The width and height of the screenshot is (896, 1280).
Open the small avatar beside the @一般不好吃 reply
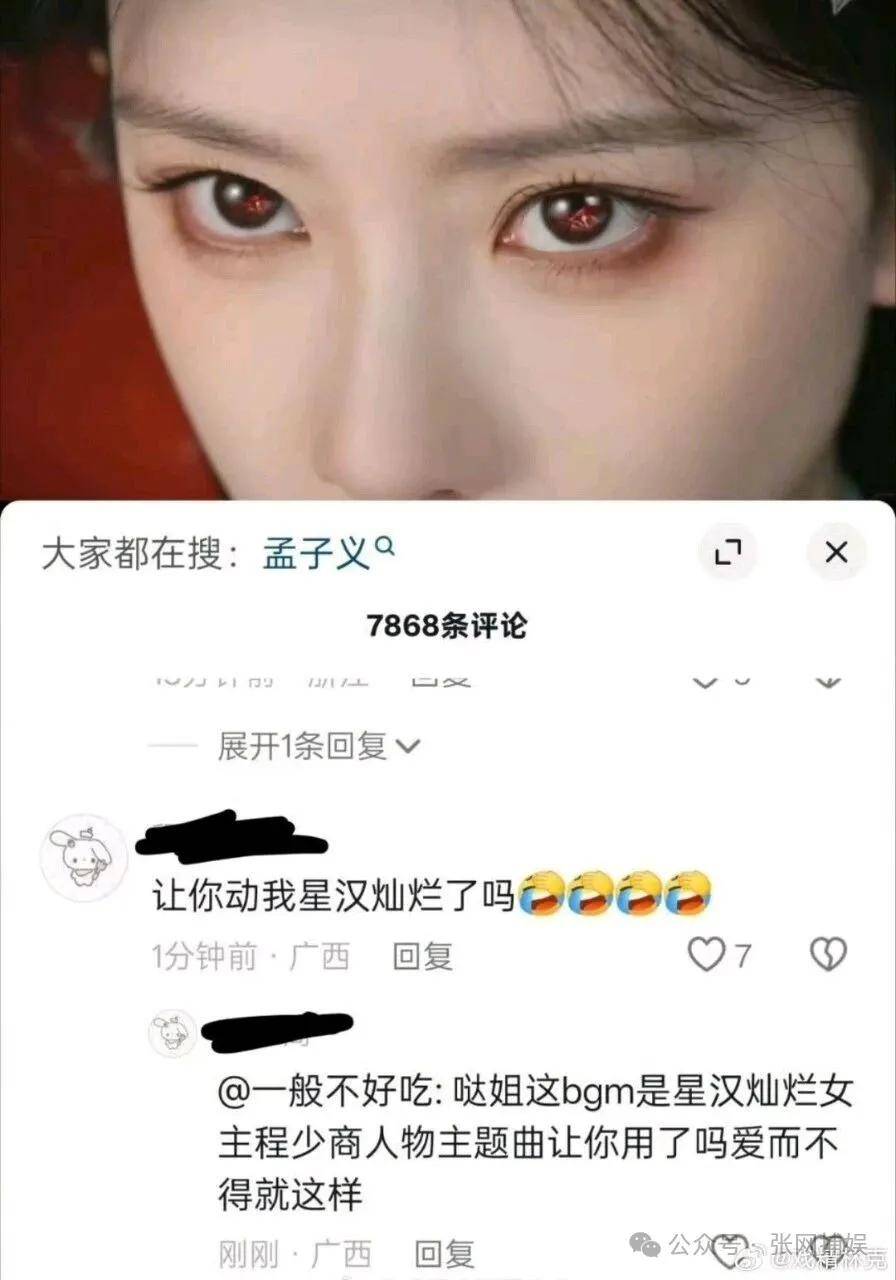tap(173, 1032)
